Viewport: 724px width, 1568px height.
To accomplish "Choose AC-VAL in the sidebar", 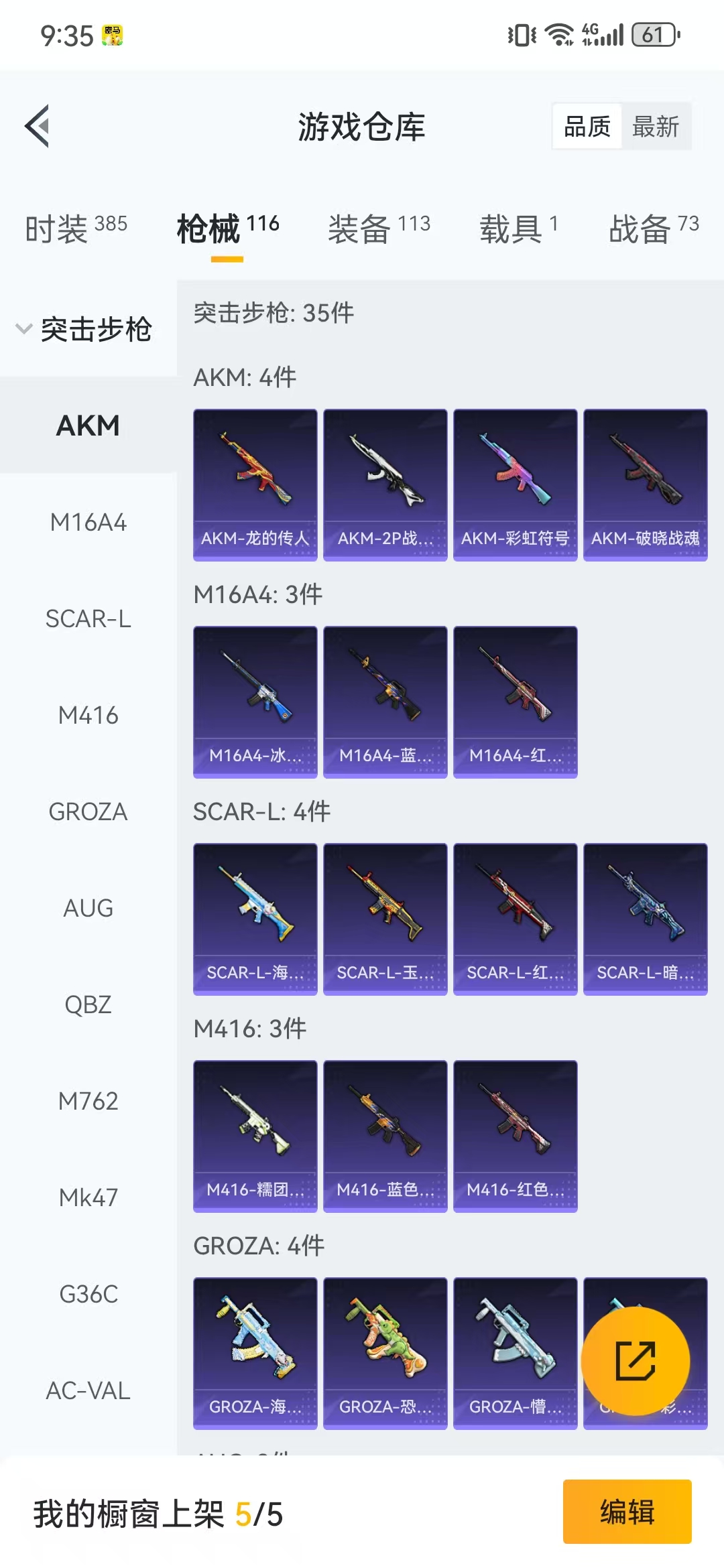I will [x=88, y=1390].
